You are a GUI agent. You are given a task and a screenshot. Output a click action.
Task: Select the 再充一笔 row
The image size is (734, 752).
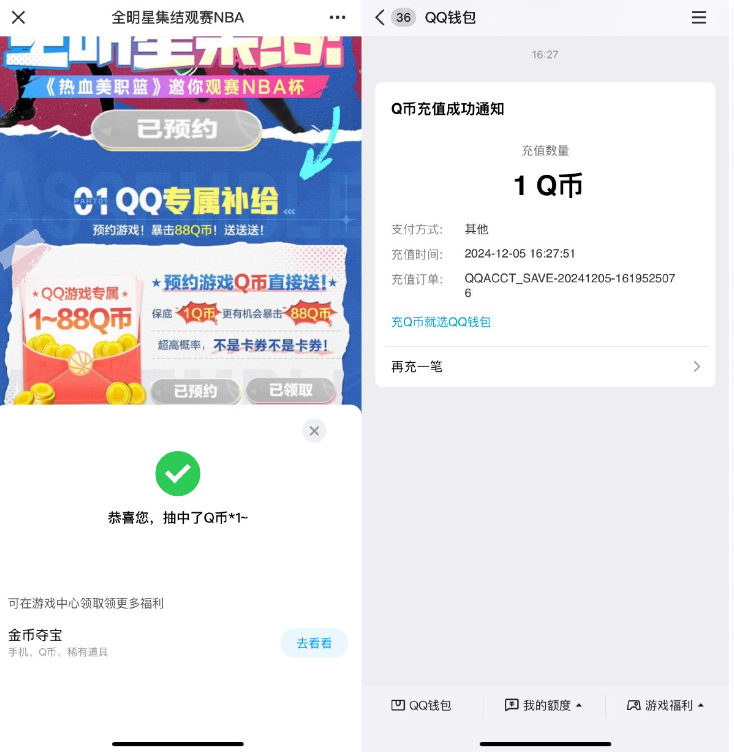pos(545,367)
